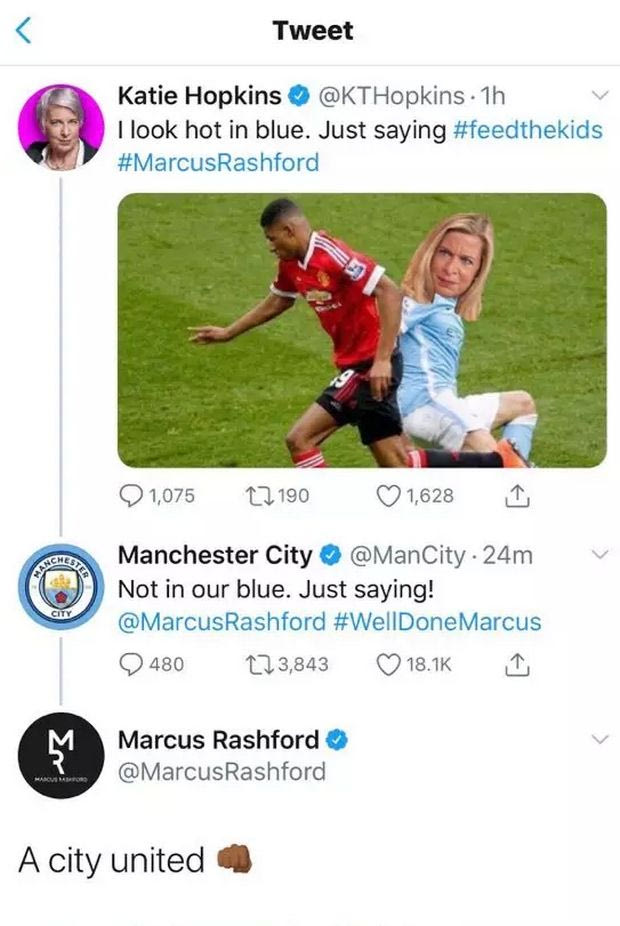Open Manchester City's profile avatar

pyautogui.click(x=62, y=586)
